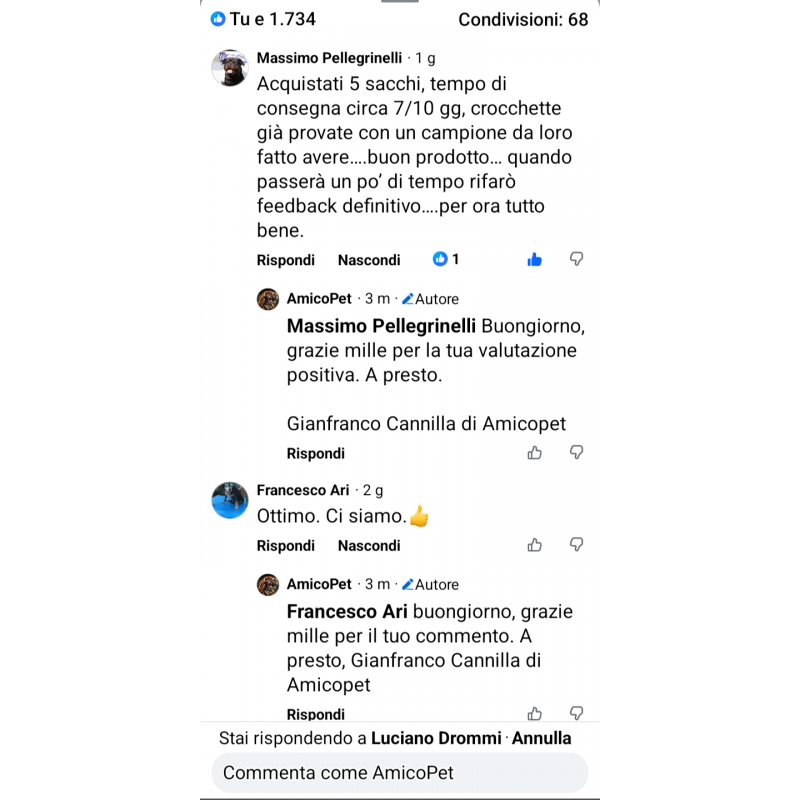
Task: Hide Francesco Ari's comment
Action: coord(368,546)
